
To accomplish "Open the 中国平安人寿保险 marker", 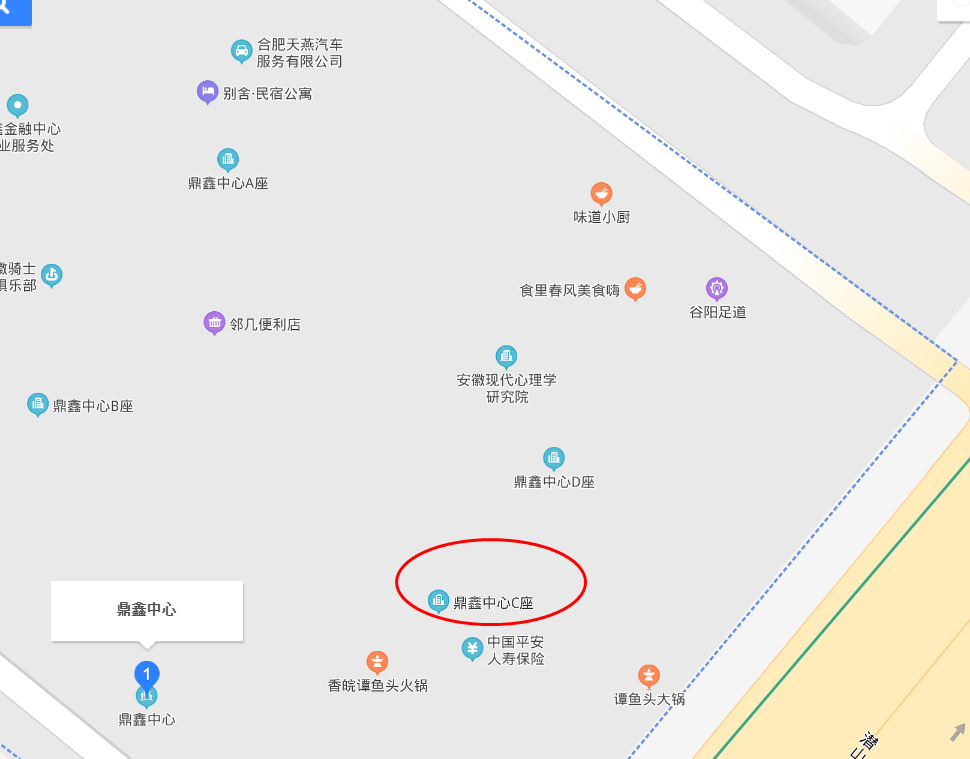I will pyautogui.click(x=472, y=649).
